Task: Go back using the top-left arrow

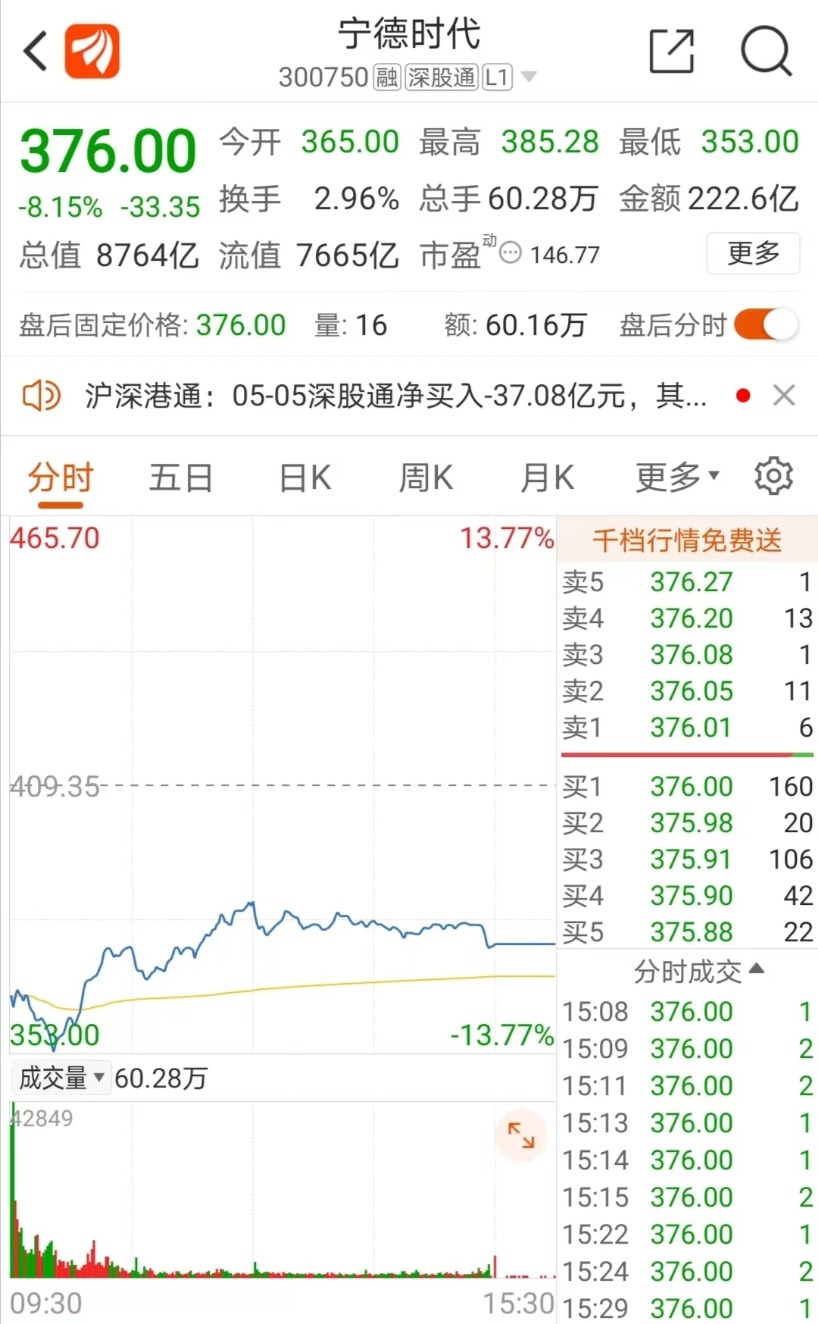Action: click(35, 51)
